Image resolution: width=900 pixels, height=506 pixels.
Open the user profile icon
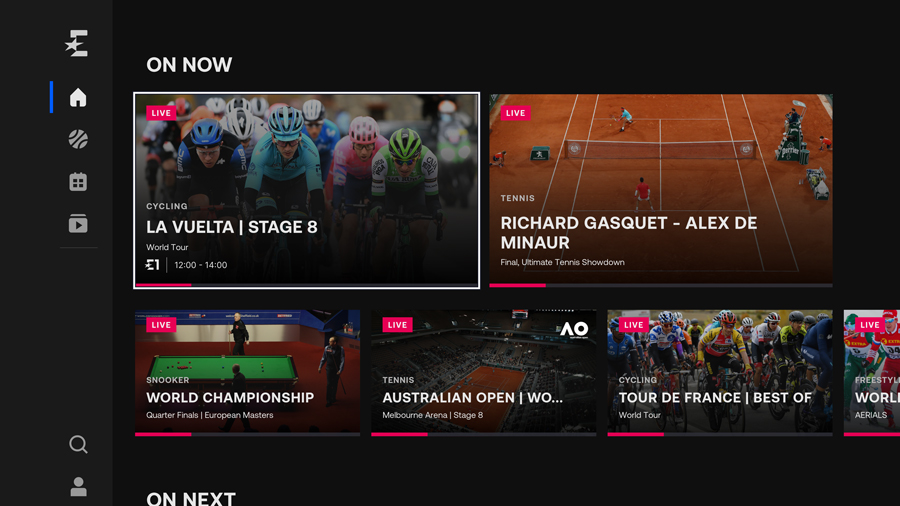[78, 487]
